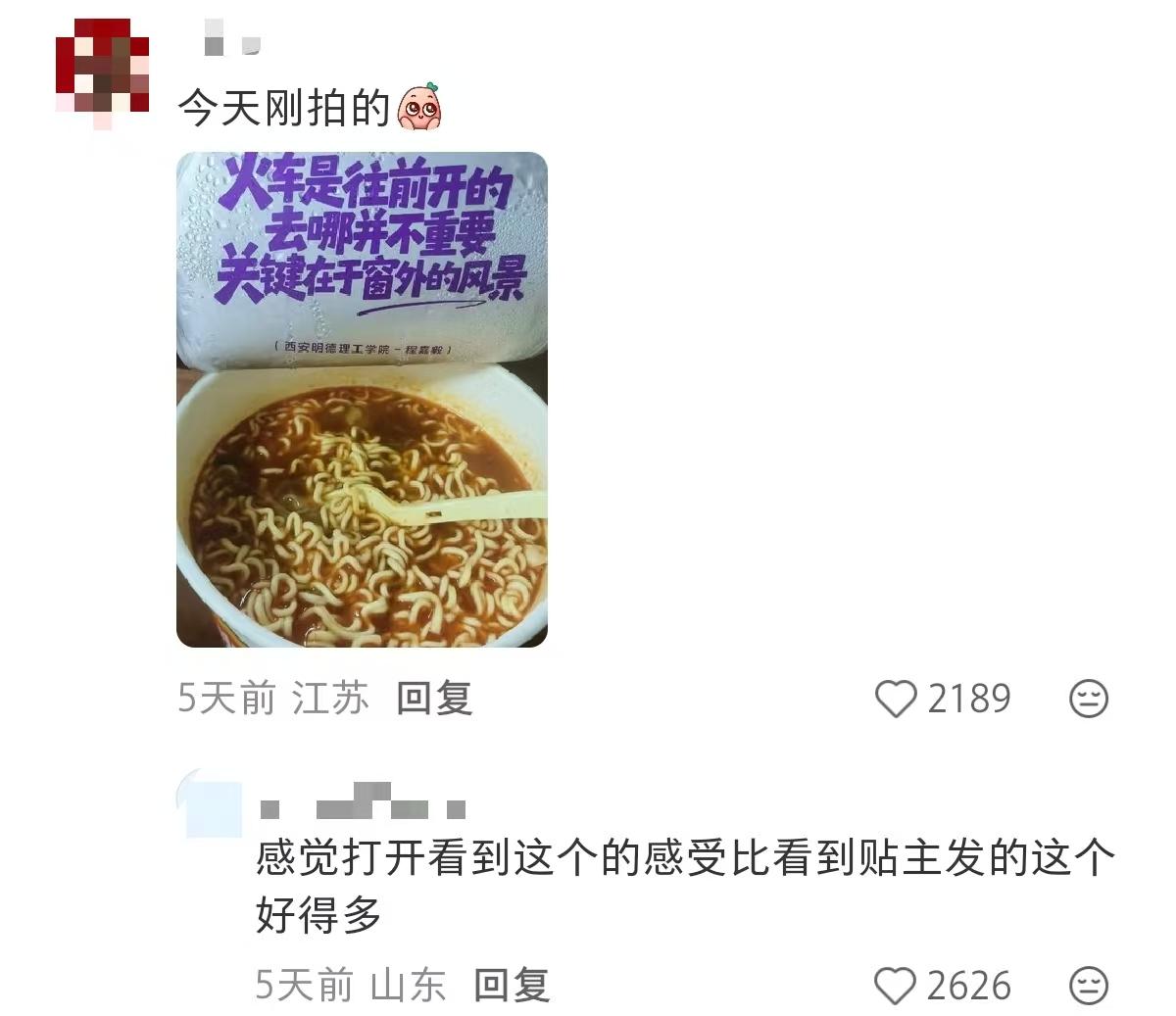Like the comment with 2189 likes
1176x1016 pixels.
[895, 699]
